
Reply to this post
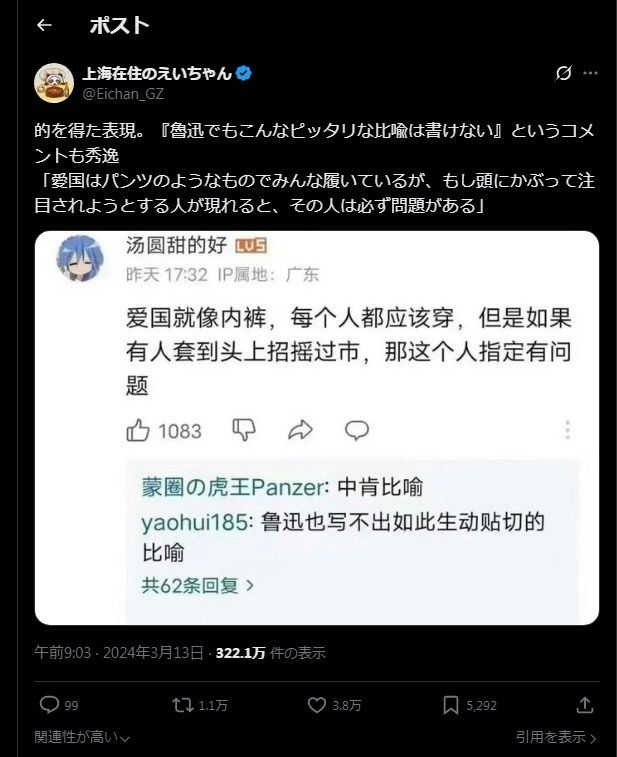[x=49, y=705]
